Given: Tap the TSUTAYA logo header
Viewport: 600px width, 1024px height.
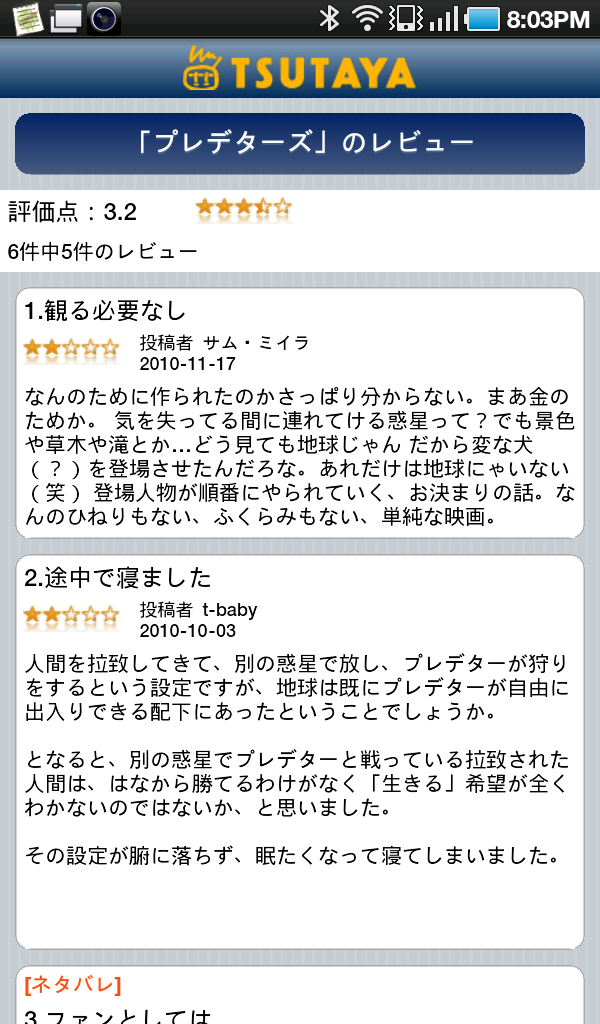Looking at the screenshot, I should coord(299,70).
